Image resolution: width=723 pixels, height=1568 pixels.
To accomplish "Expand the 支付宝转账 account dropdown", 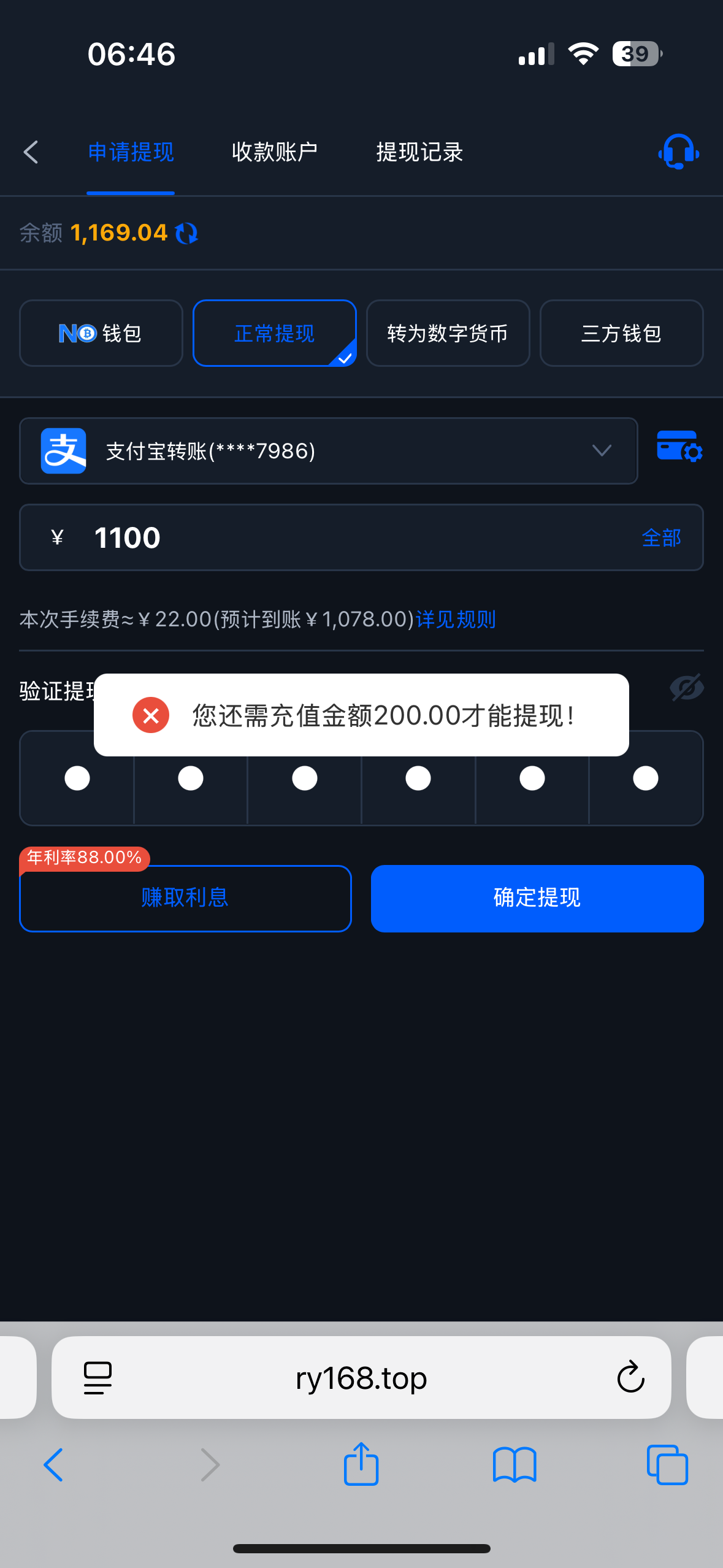I will click(x=329, y=451).
